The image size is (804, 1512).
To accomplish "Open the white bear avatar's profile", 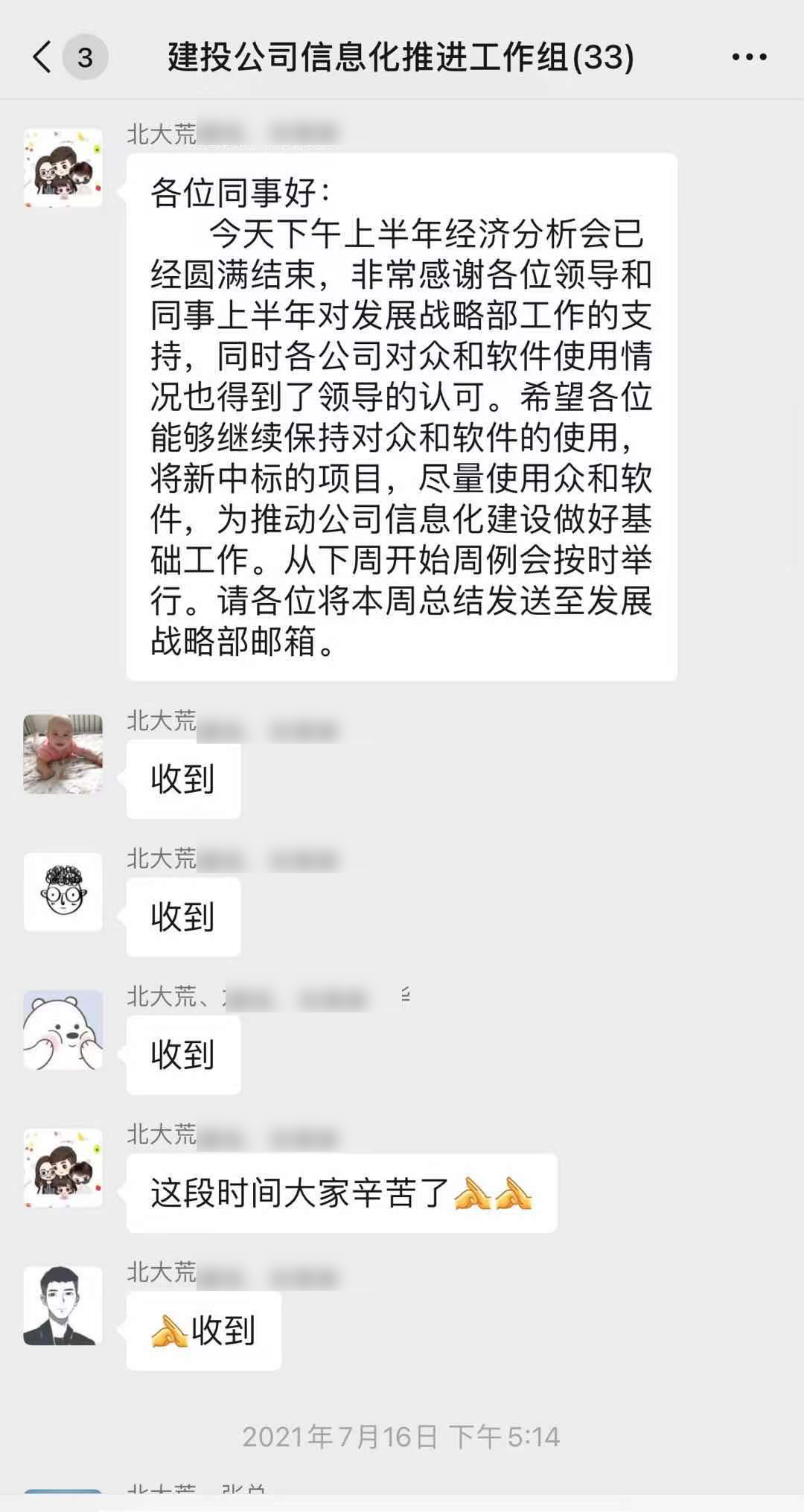I will pos(63,1030).
